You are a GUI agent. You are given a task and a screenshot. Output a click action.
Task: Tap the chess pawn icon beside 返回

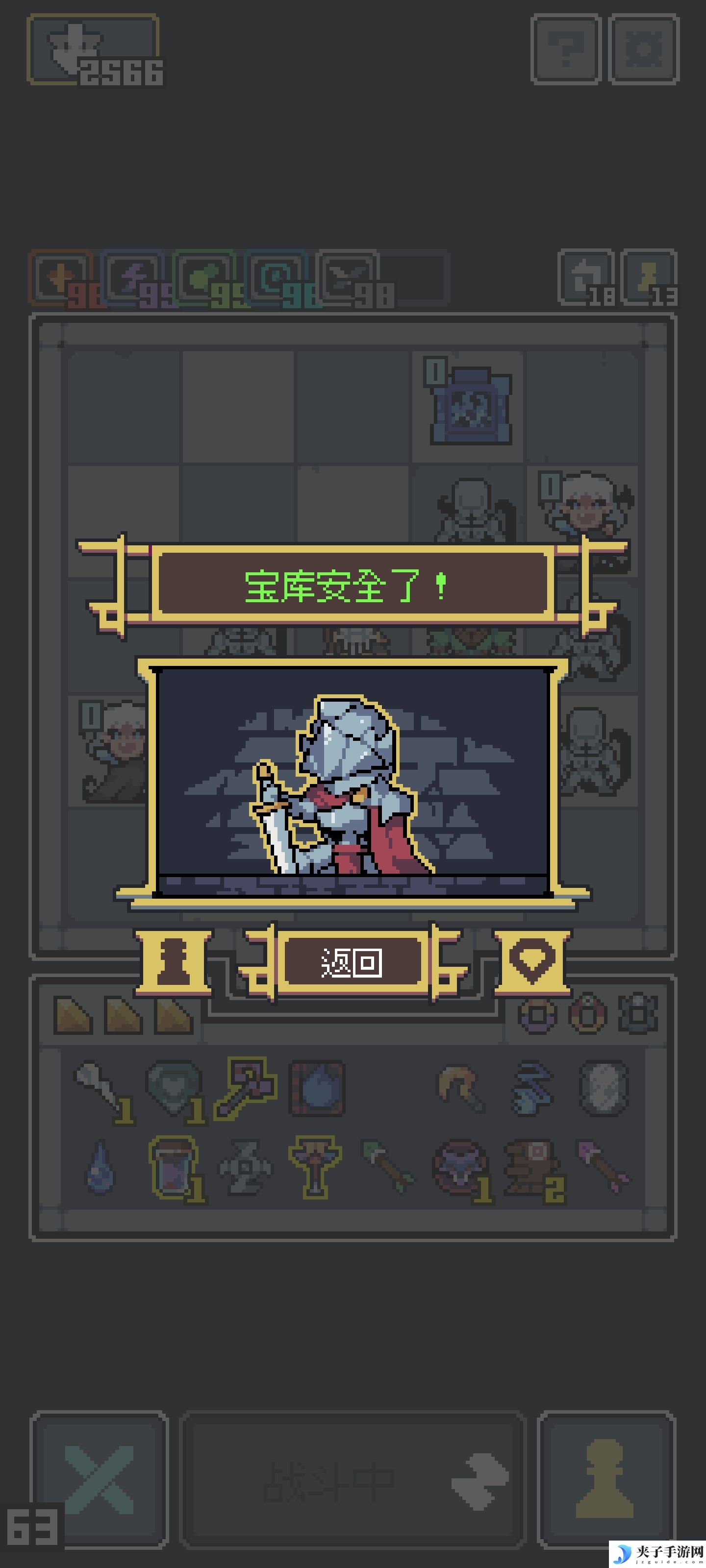click(173, 962)
